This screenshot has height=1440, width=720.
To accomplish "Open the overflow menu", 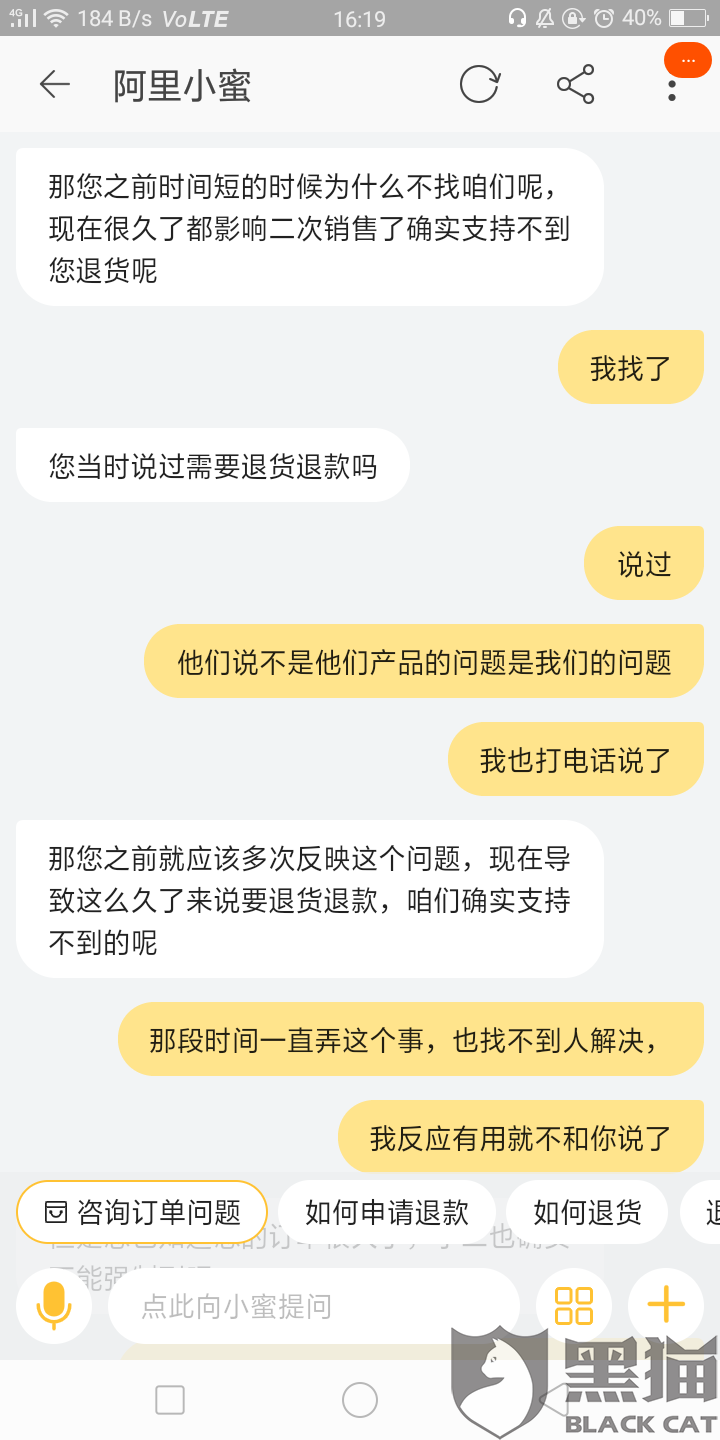I will [x=672, y=85].
